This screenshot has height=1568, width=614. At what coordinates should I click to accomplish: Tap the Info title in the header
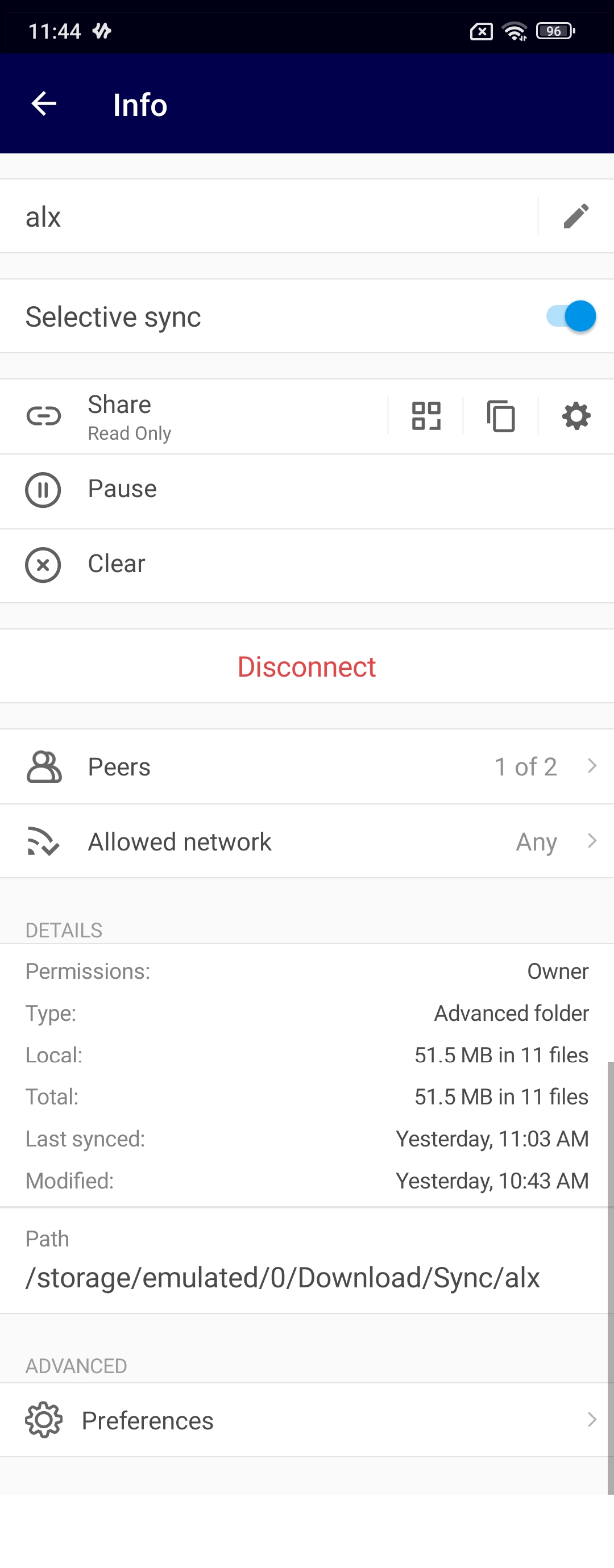pos(139,103)
